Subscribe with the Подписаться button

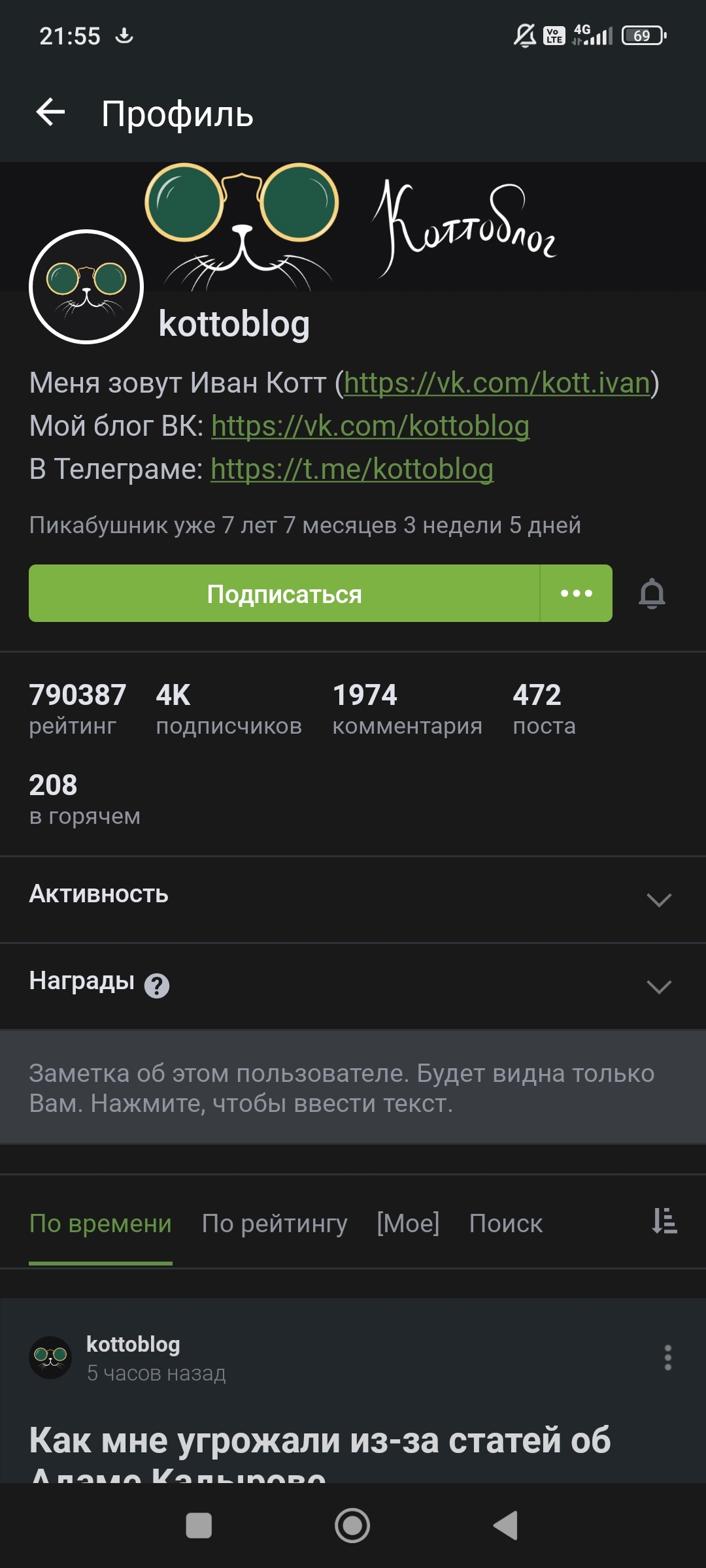click(284, 594)
